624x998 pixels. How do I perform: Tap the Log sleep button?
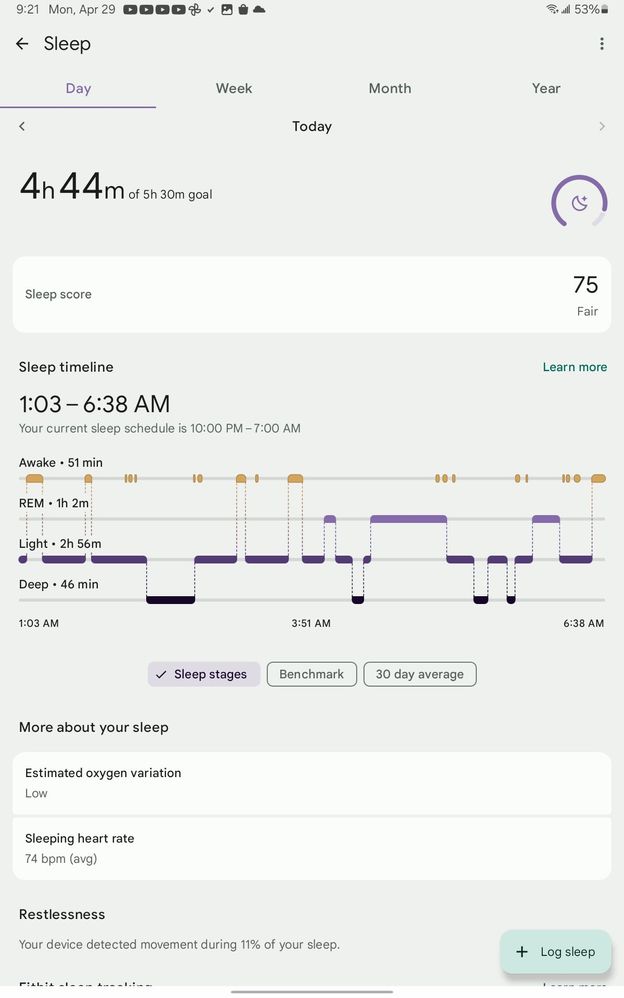(x=555, y=952)
